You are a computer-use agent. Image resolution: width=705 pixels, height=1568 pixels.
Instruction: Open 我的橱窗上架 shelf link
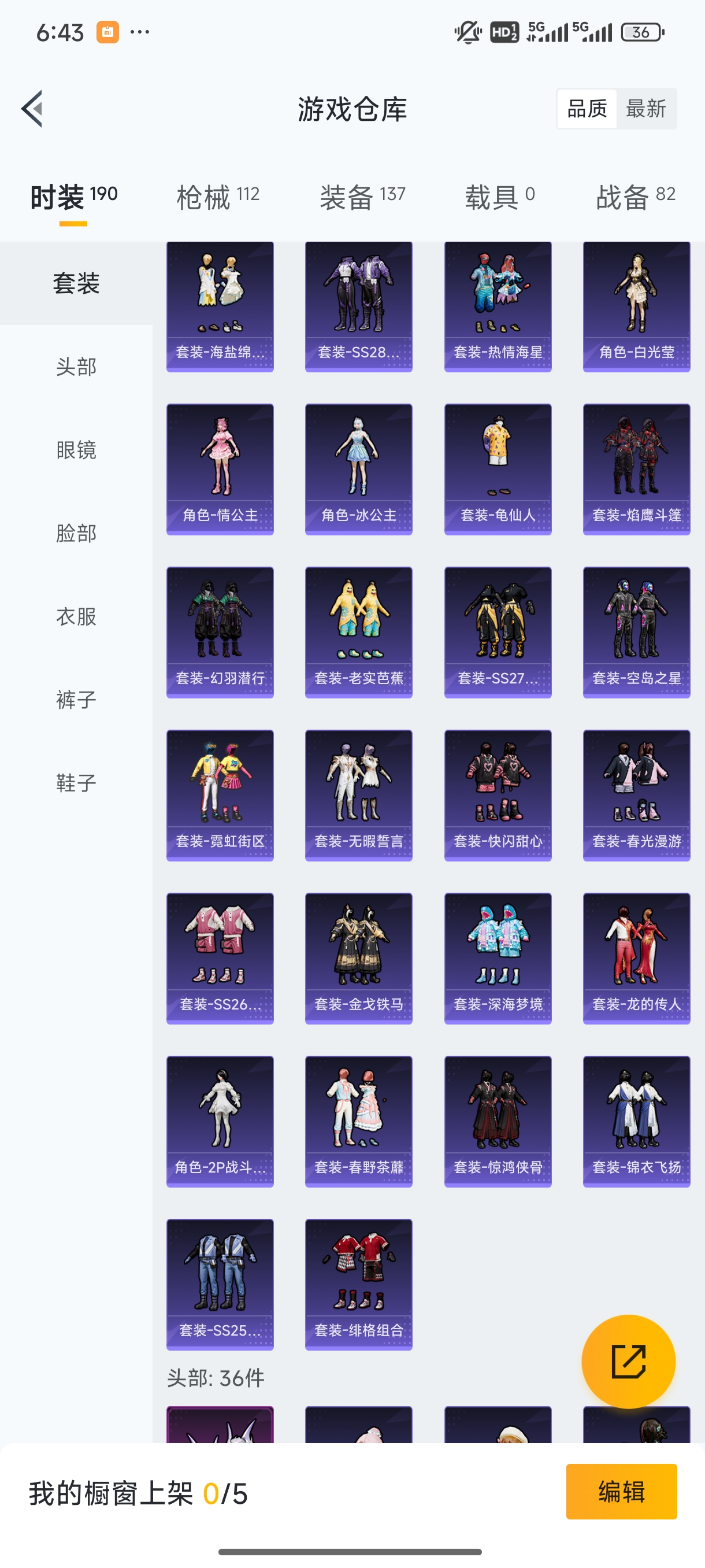(139, 1492)
